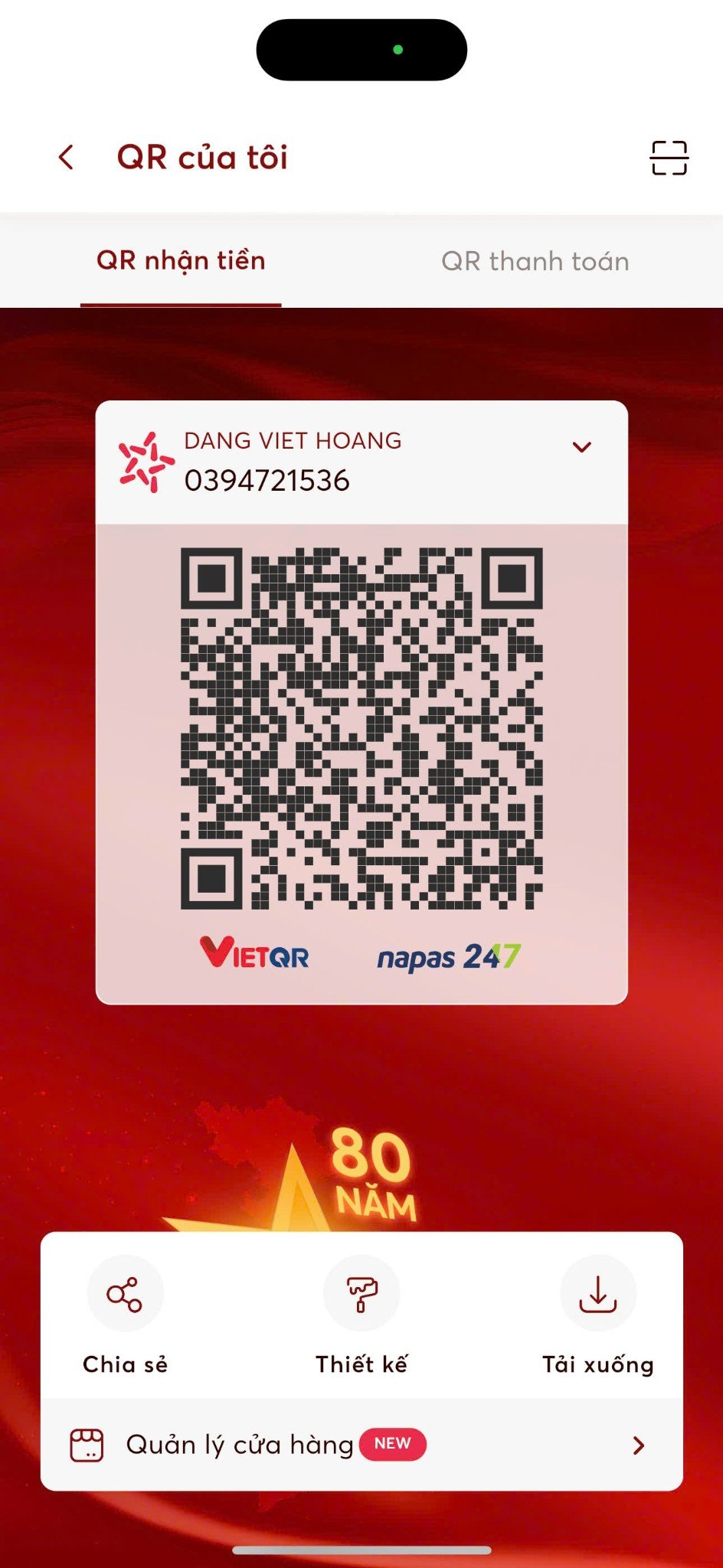The width and height of the screenshot is (723, 1568).
Task: Expand the account dropdown for DANG VIET HOANG
Action: 582,447
